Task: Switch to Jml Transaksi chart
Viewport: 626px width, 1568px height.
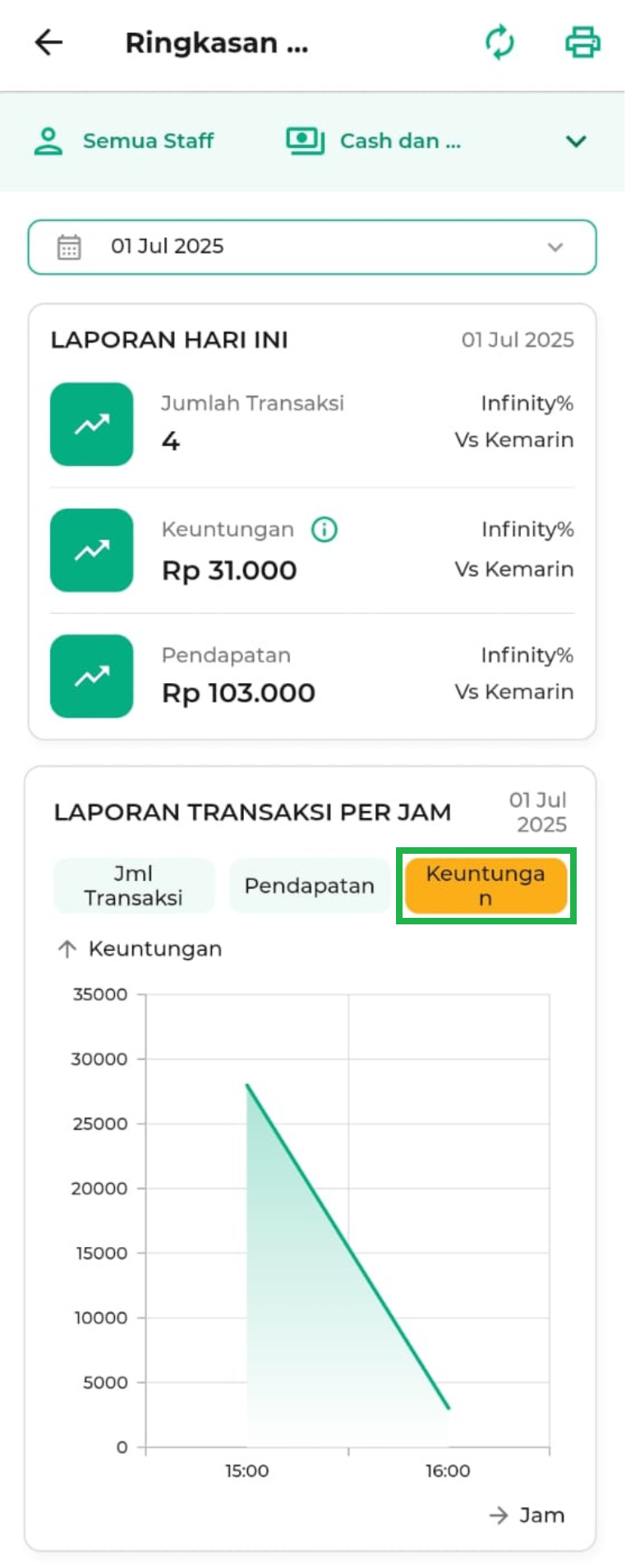Action: pyautogui.click(x=134, y=886)
